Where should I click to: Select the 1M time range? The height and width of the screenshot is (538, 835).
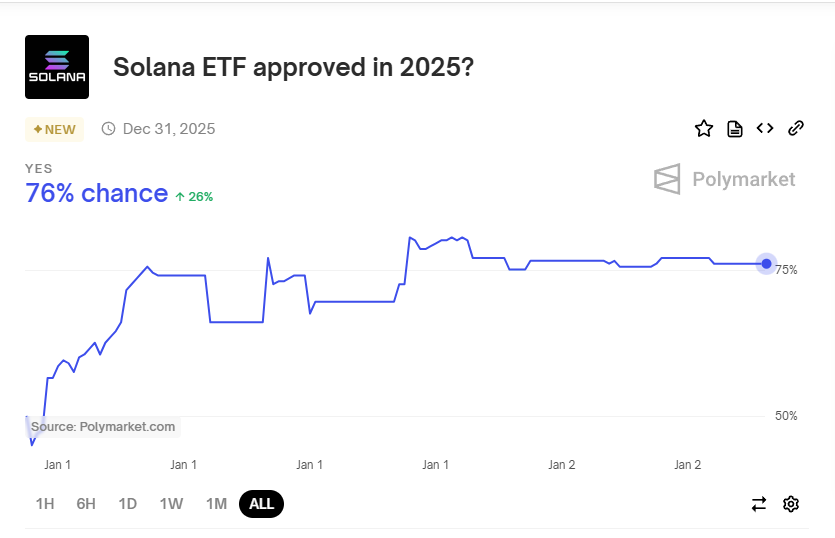pos(216,504)
